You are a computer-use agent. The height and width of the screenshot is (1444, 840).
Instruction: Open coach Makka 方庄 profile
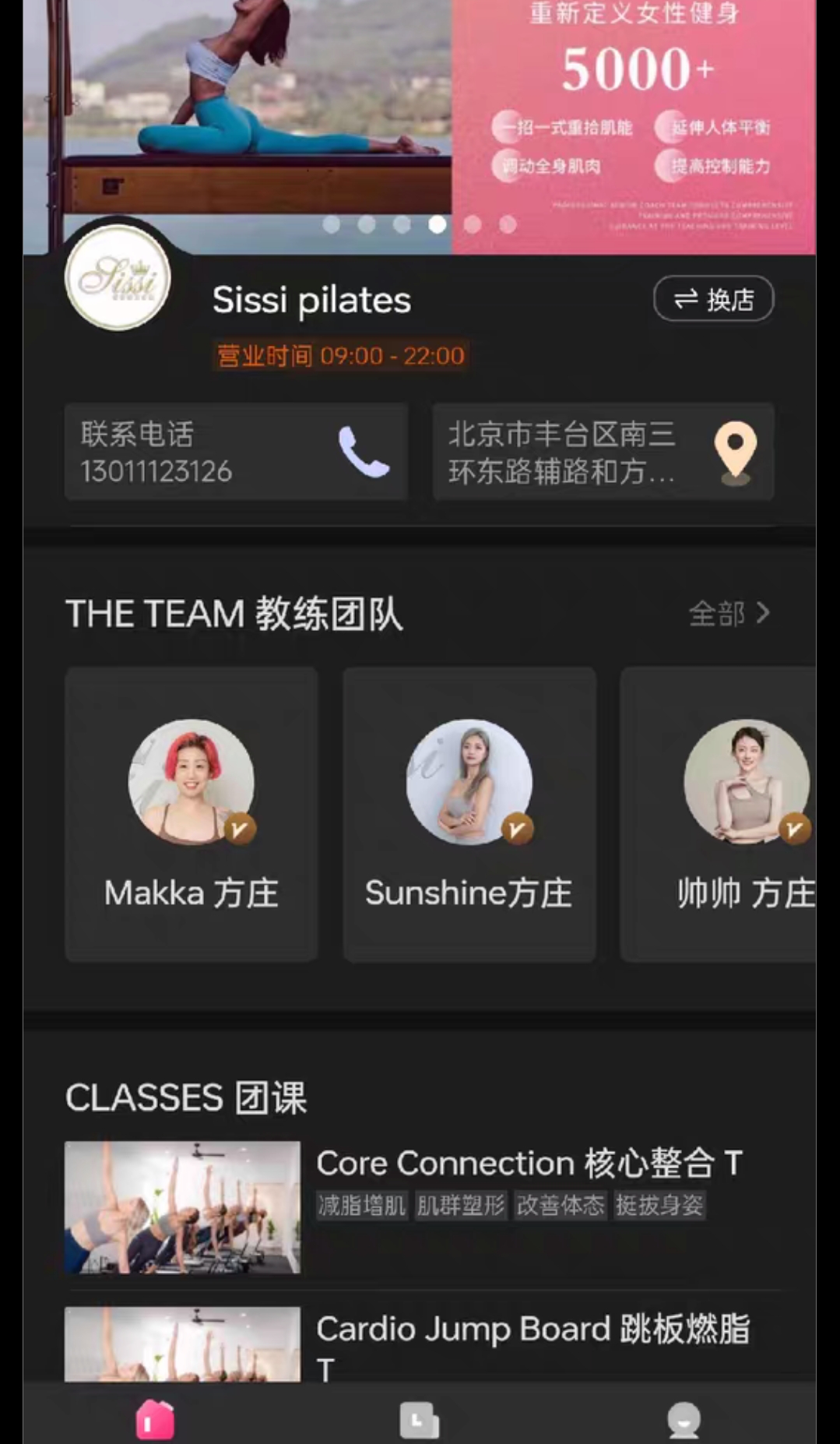[x=192, y=815]
